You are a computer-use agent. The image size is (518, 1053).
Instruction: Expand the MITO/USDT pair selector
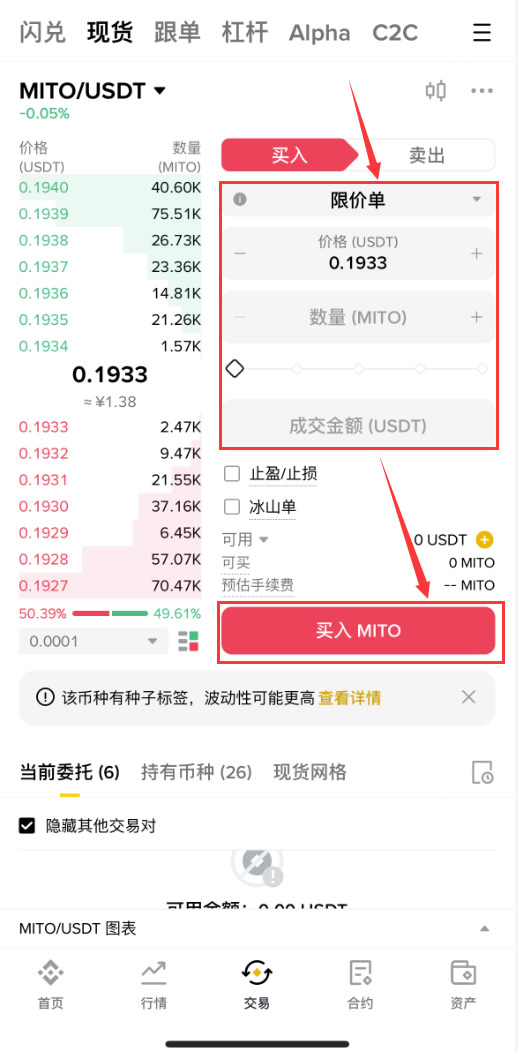coord(93,91)
